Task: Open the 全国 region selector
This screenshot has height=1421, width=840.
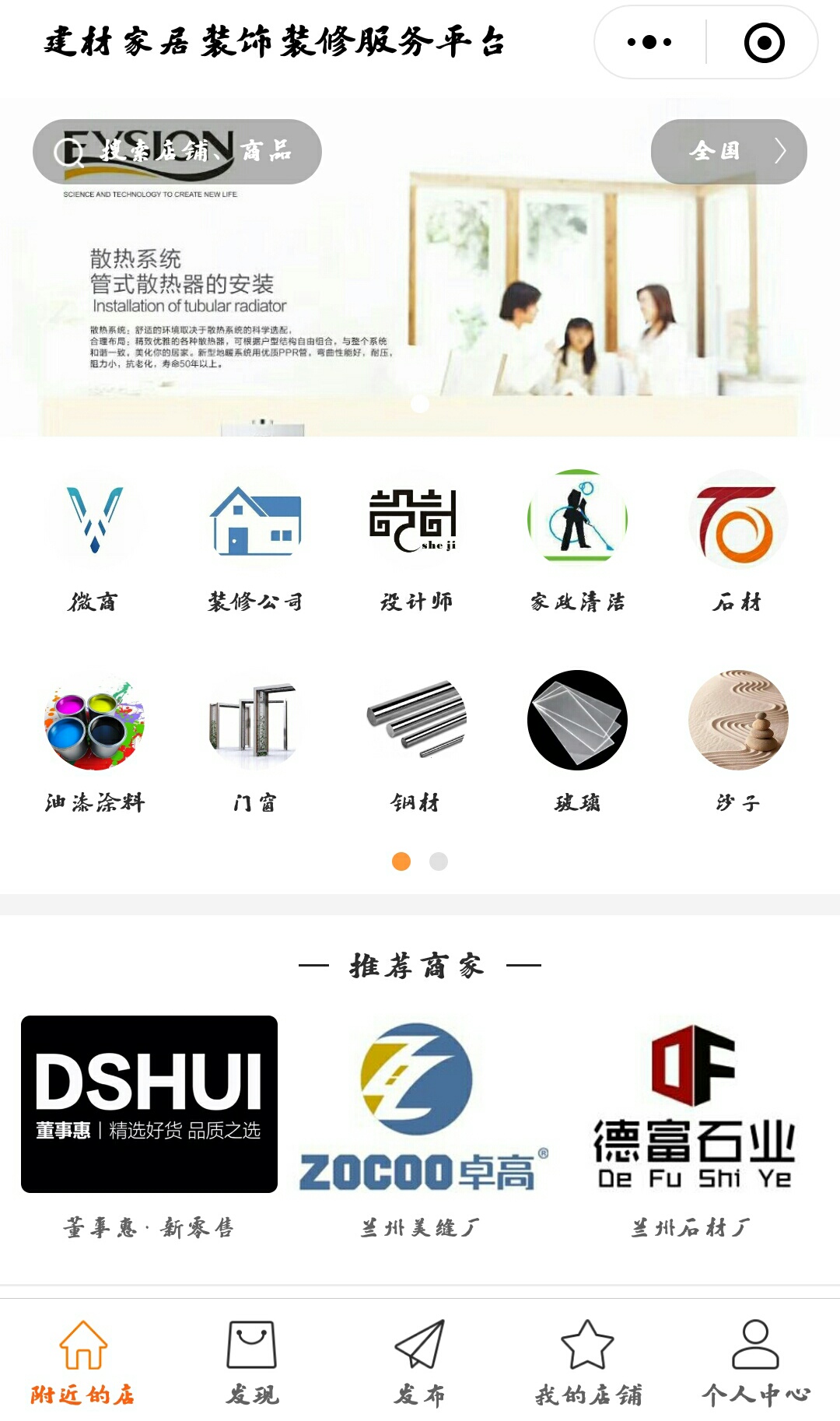Action: point(728,152)
